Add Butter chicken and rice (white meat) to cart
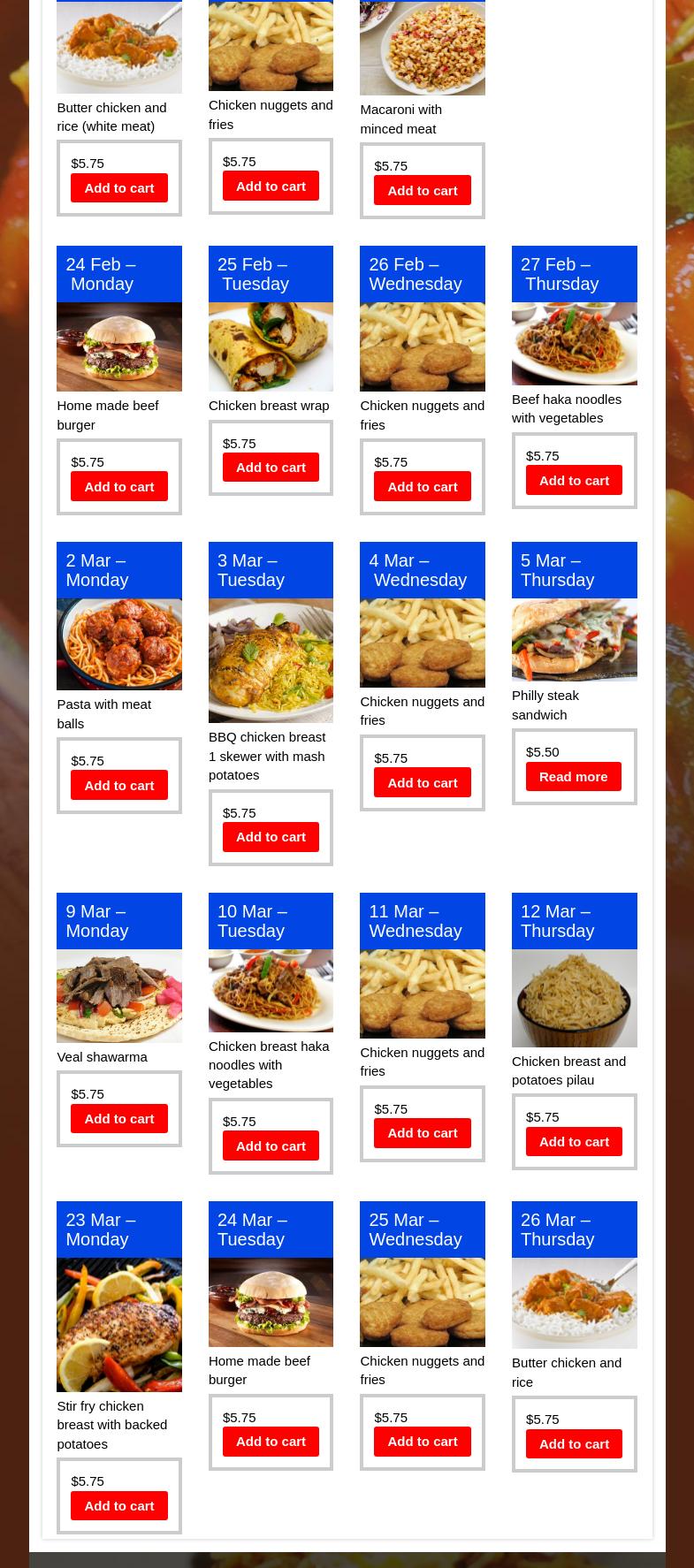 tap(118, 187)
